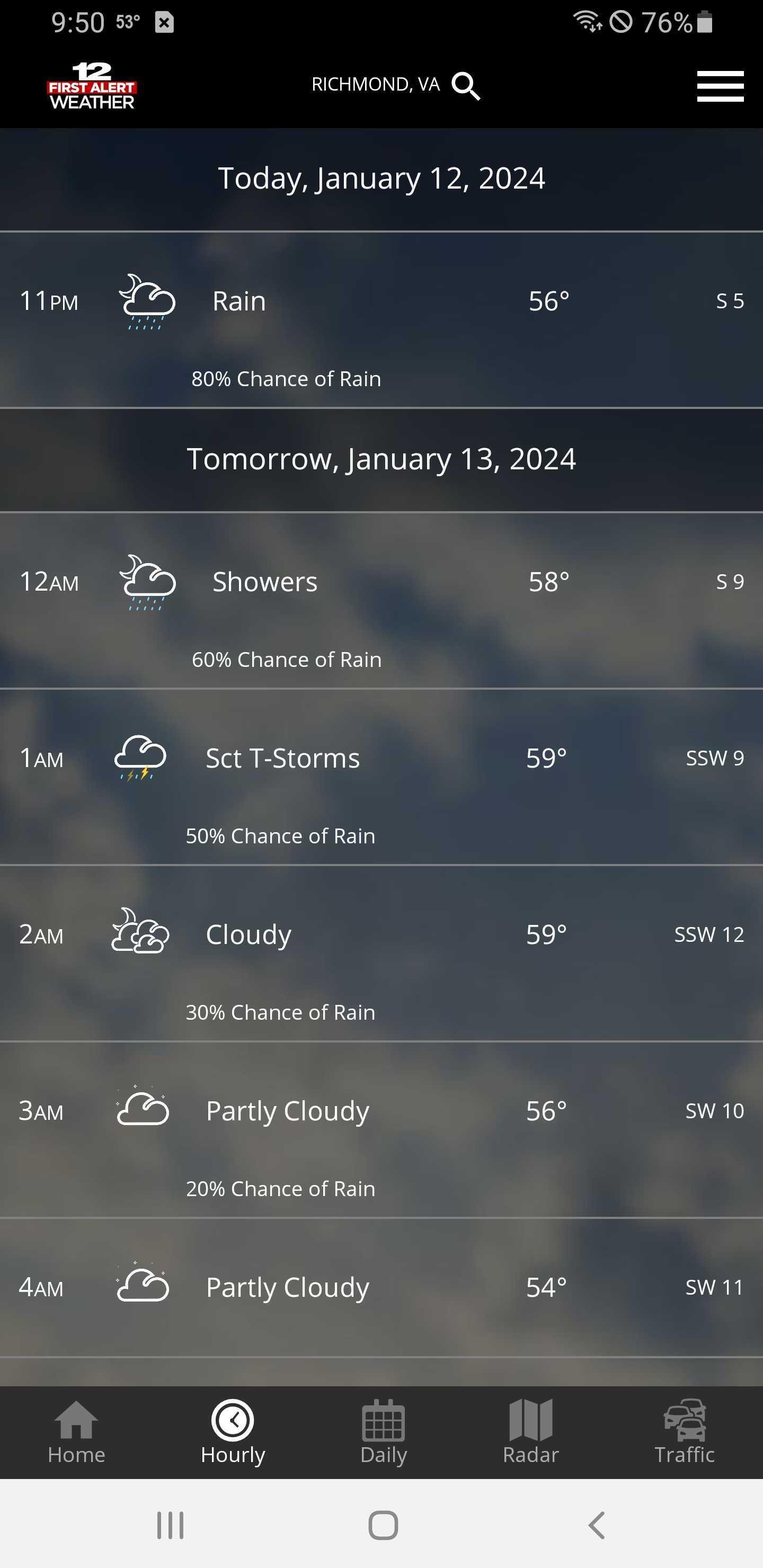Switch to the Home tab
This screenshot has width=763, height=1568.
coord(77,1432)
